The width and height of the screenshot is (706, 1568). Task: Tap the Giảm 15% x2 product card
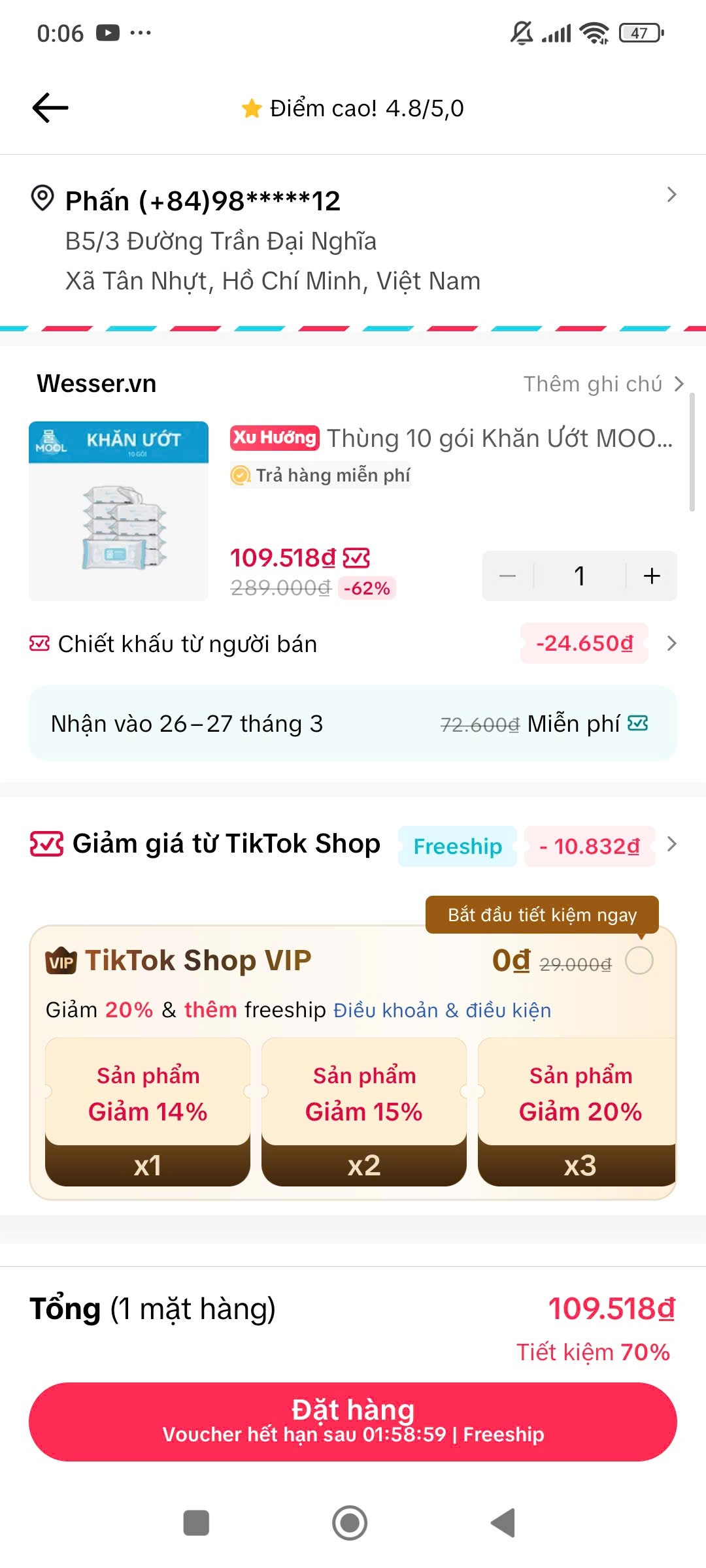coord(364,1112)
